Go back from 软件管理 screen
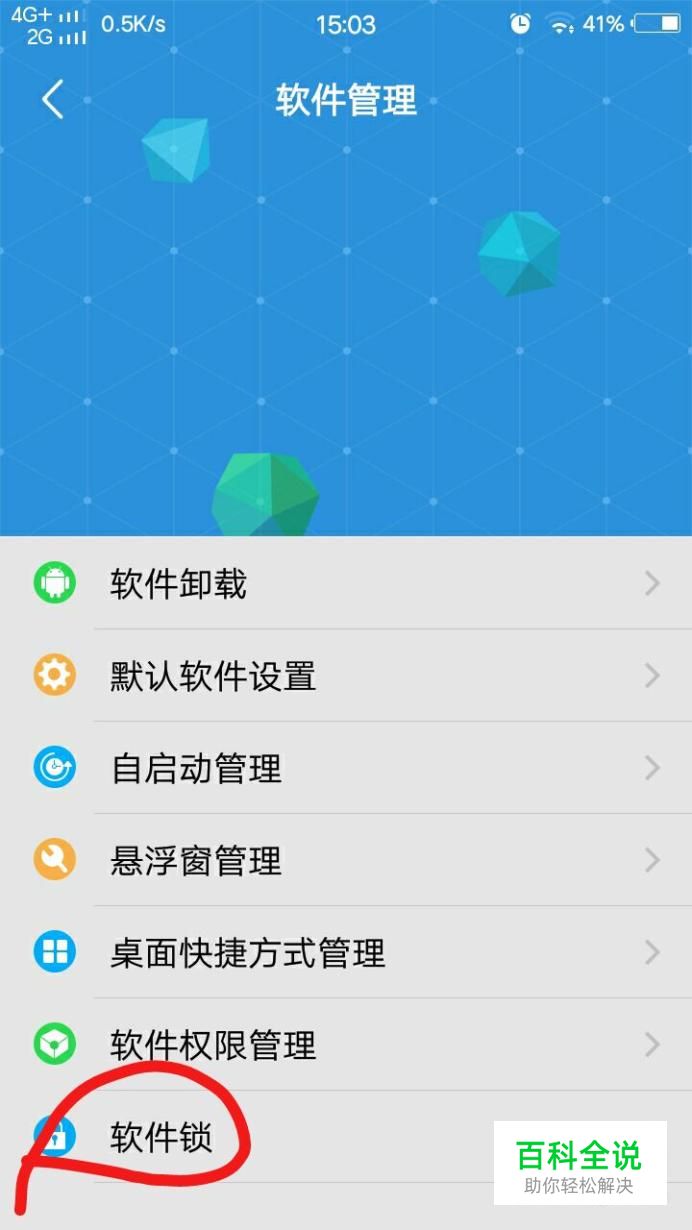This screenshot has width=692, height=1230. (x=53, y=100)
